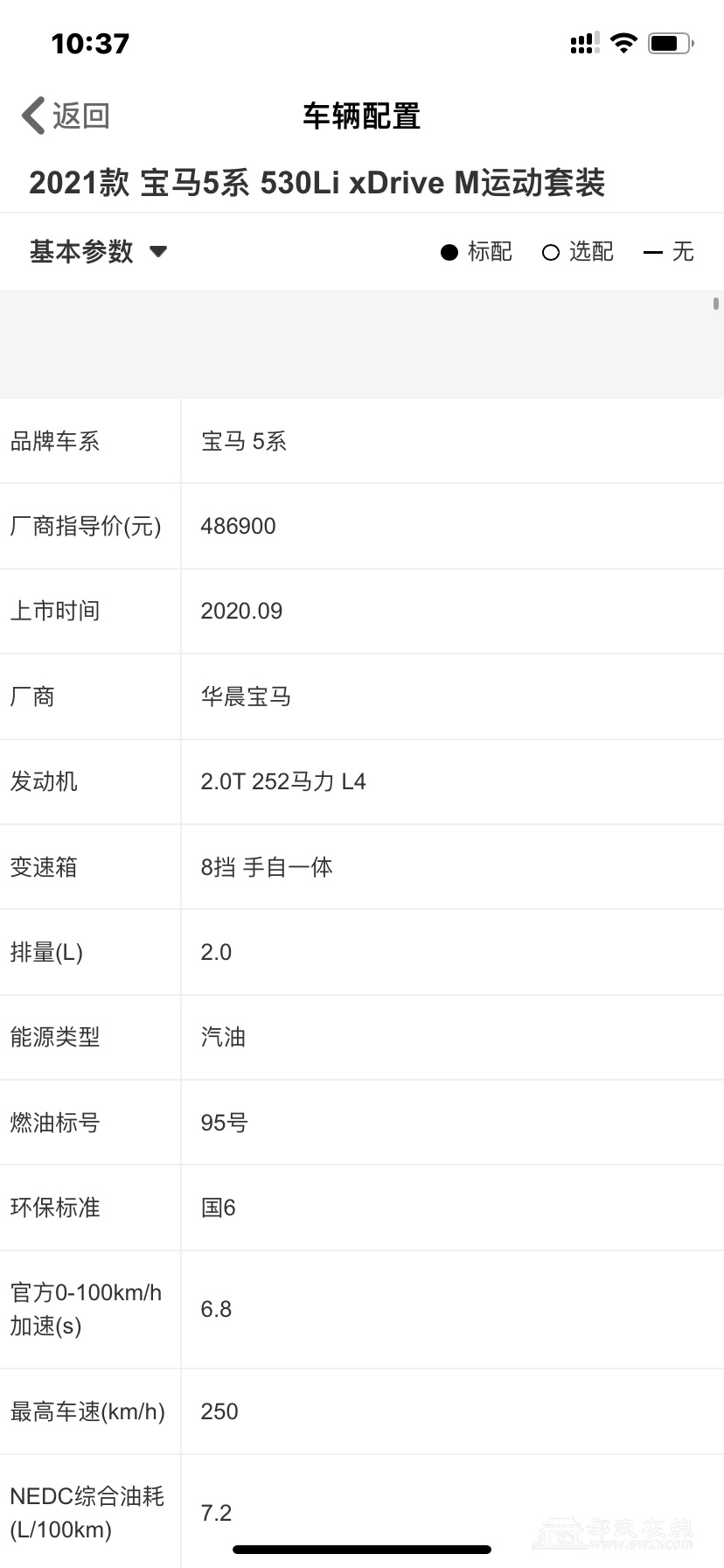Go back using the 返回 button
The height and width of the screenshot is (1568, 724).
pos(66,115)
